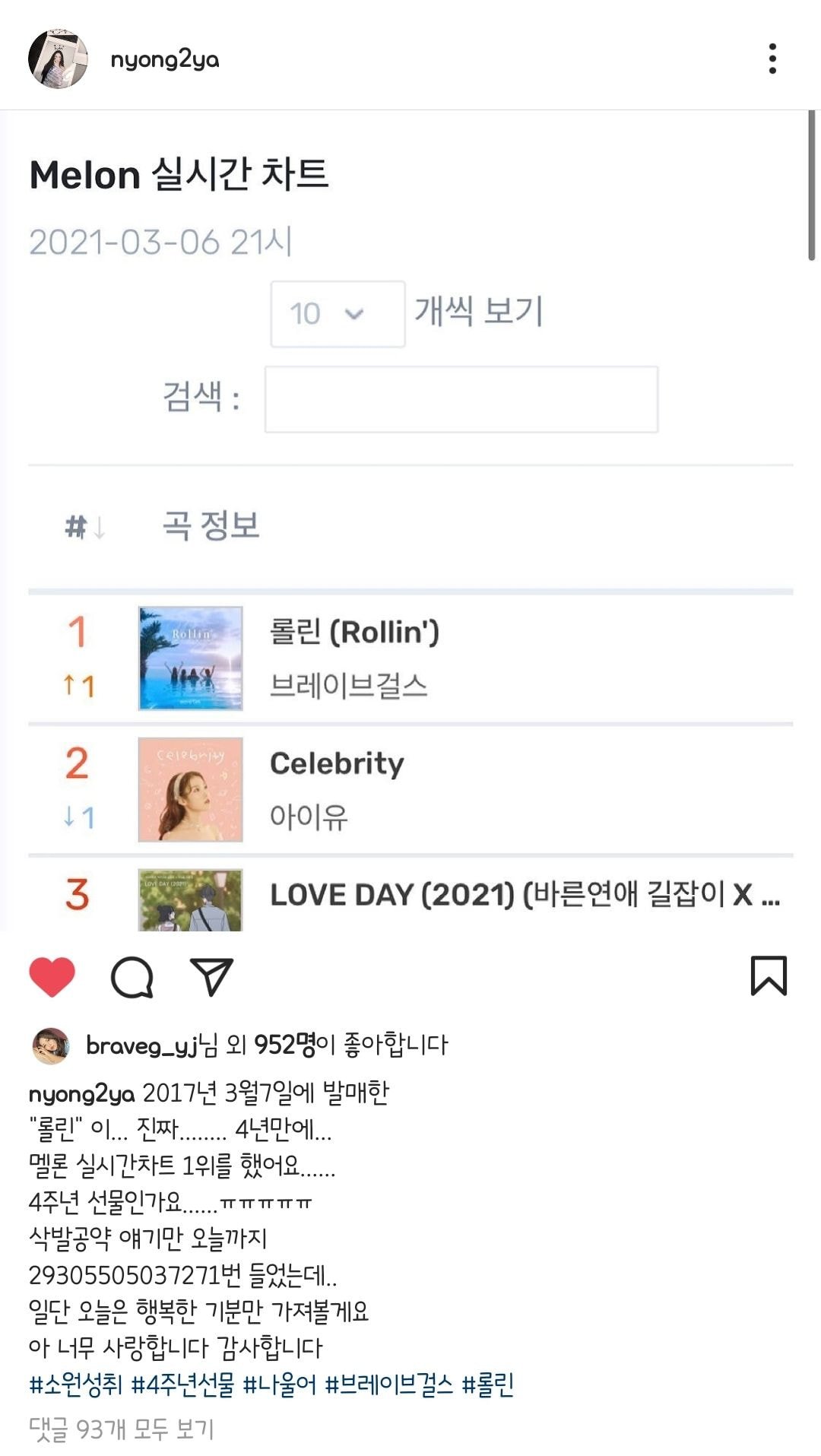Open the post's three-dot overflow menu
This screenshot has height=1456, width=821.
click(772, 59)
